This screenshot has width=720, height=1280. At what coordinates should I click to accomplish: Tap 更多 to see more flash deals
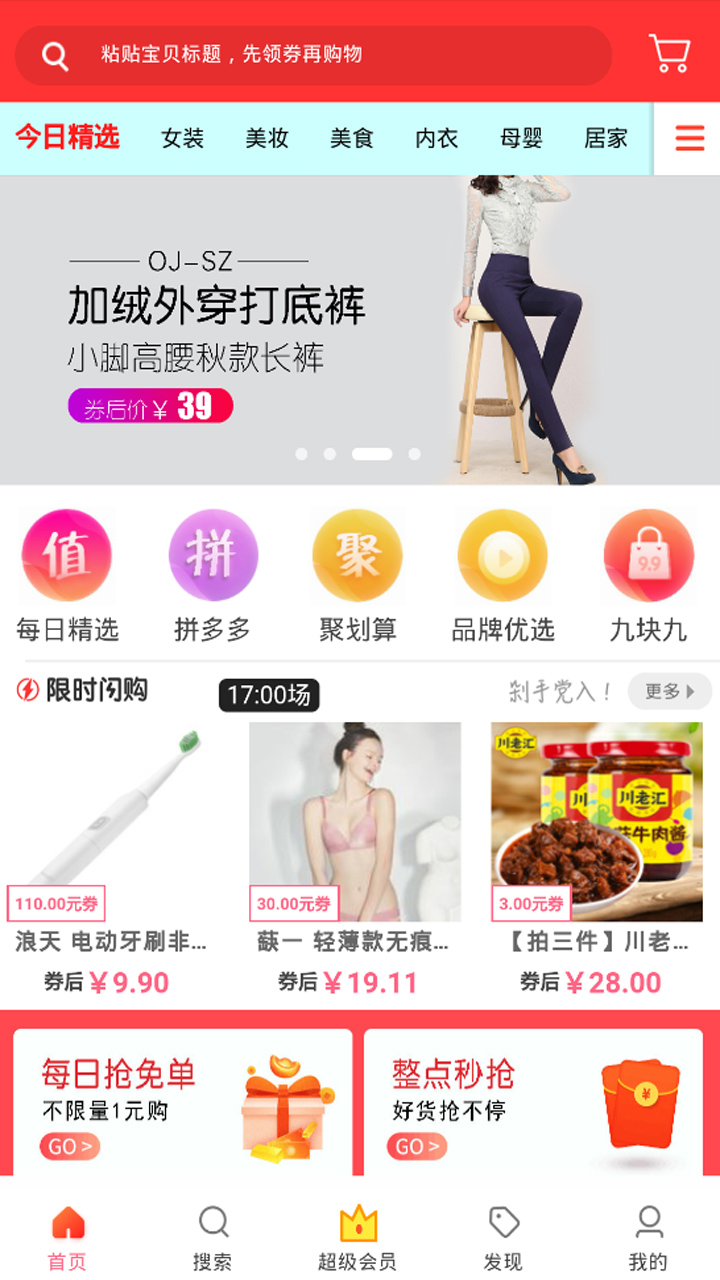point(669,691)
